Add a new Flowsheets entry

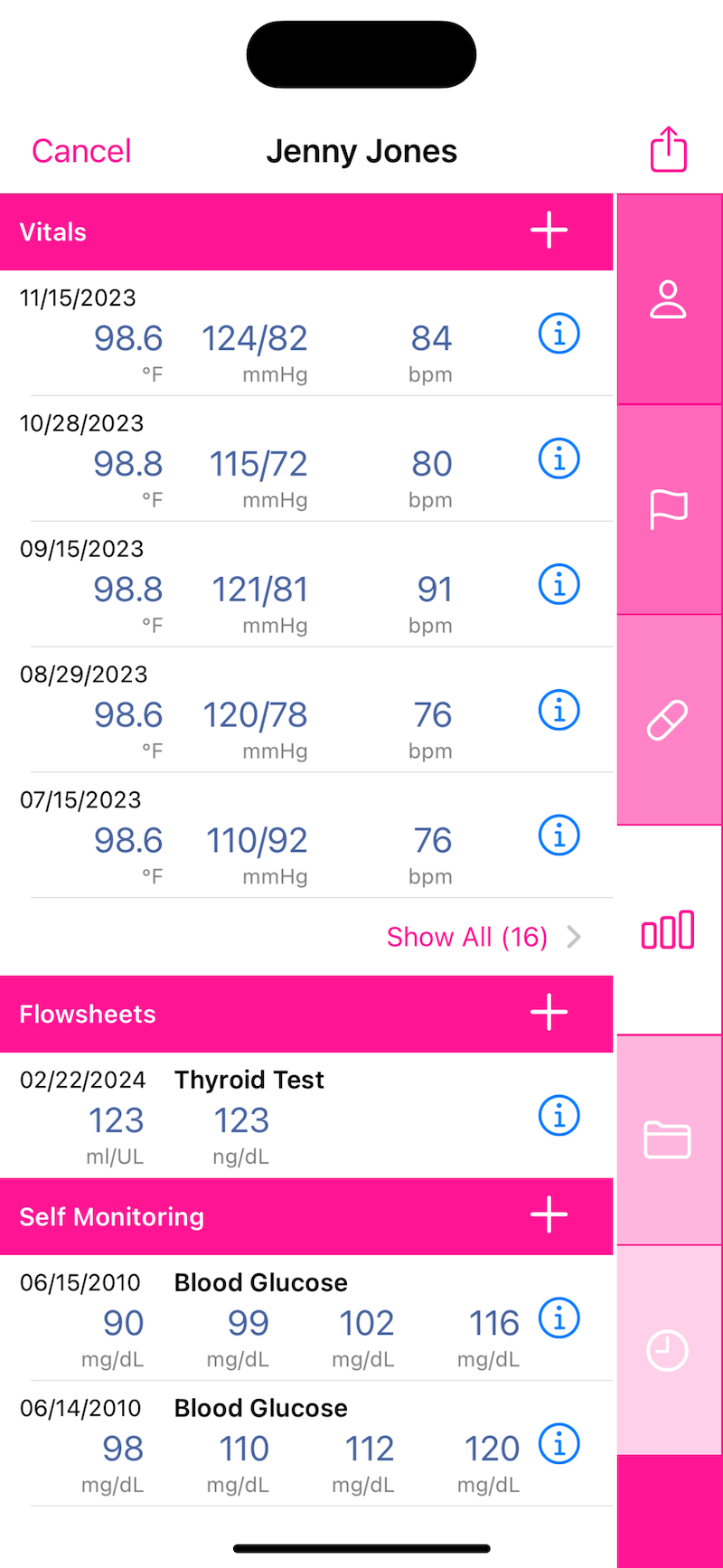coord(549,1013)
